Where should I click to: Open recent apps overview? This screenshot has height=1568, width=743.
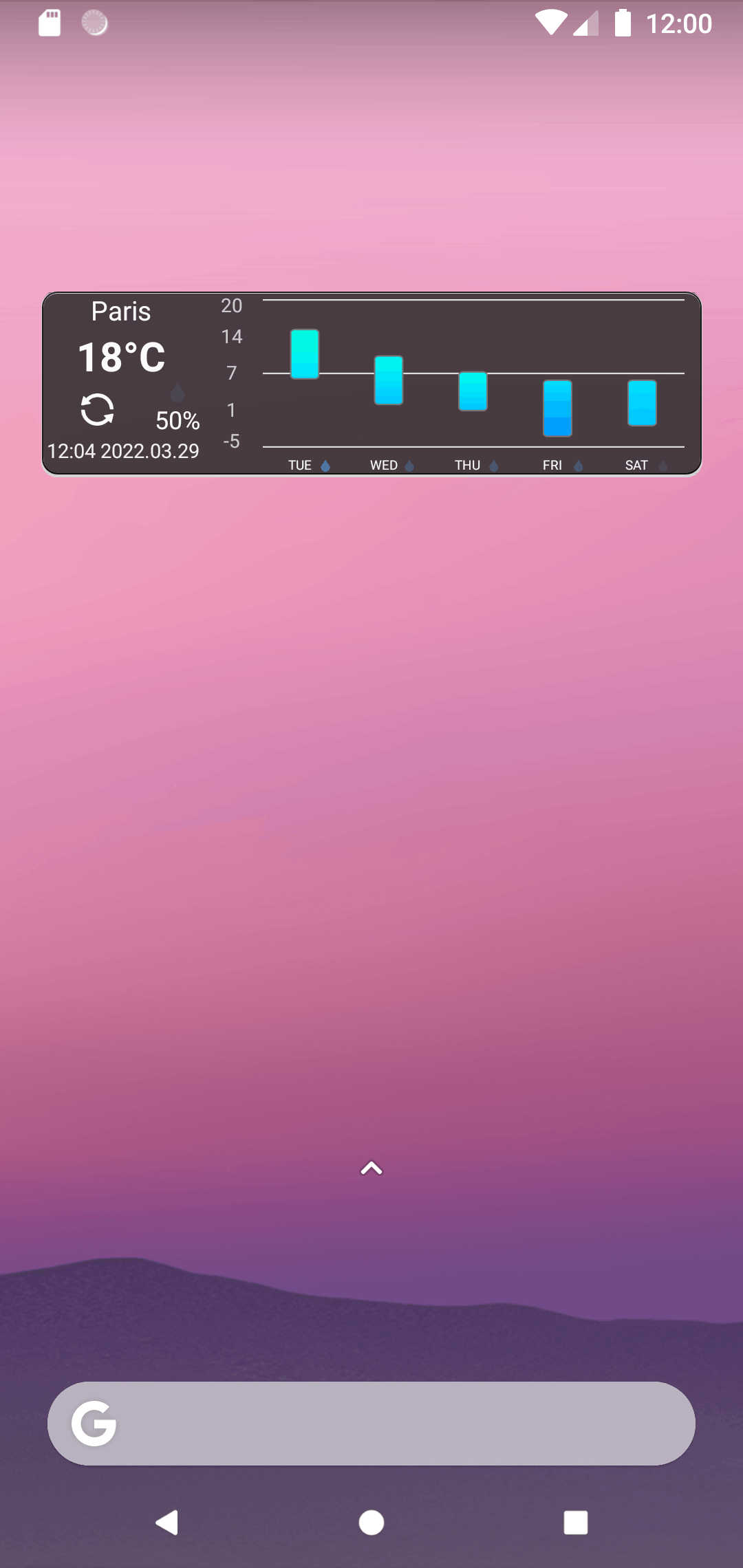[x=575, y=1523]
